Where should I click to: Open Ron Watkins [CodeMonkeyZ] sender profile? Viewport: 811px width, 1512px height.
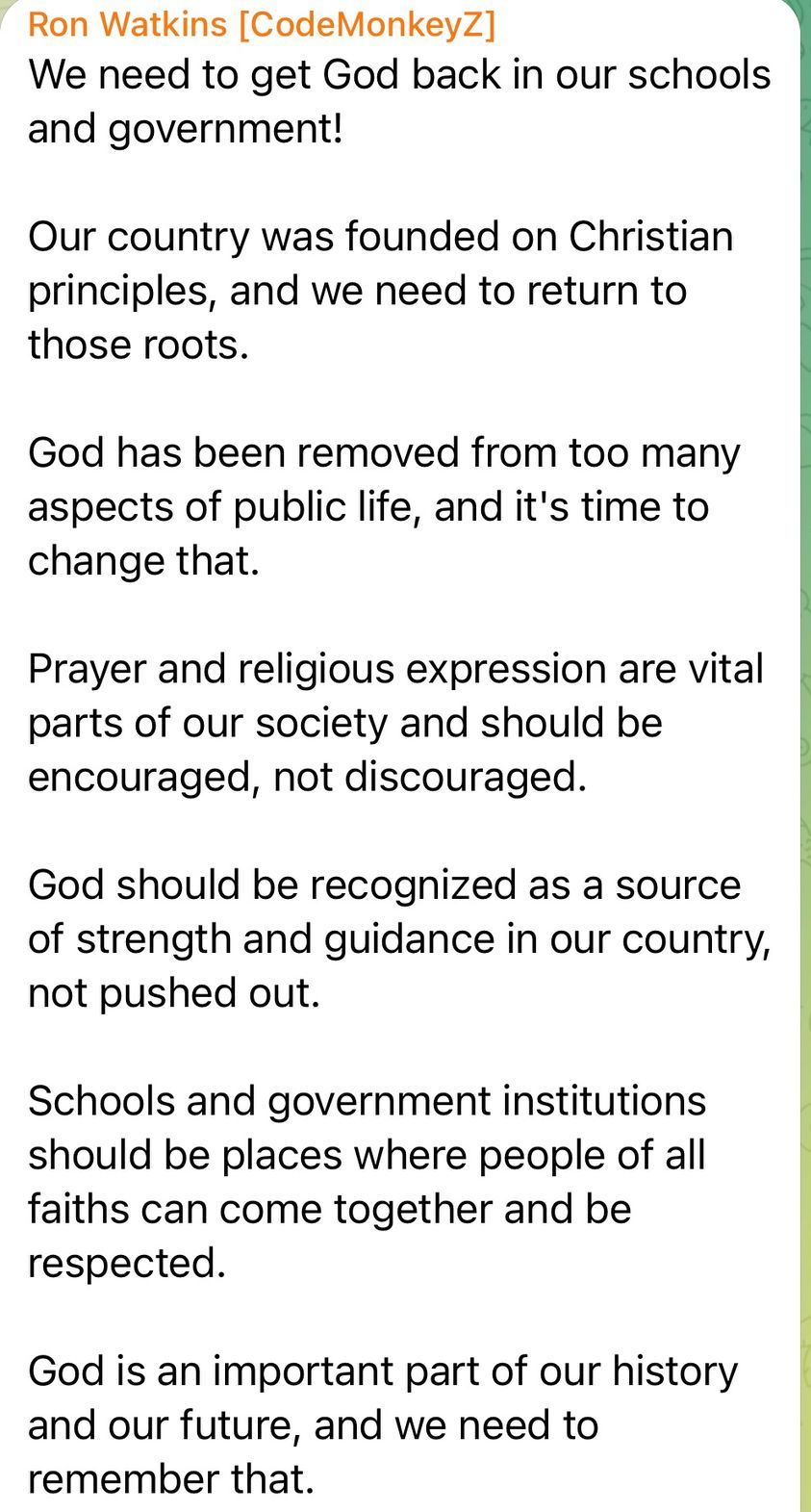click(x=262, y=23)
